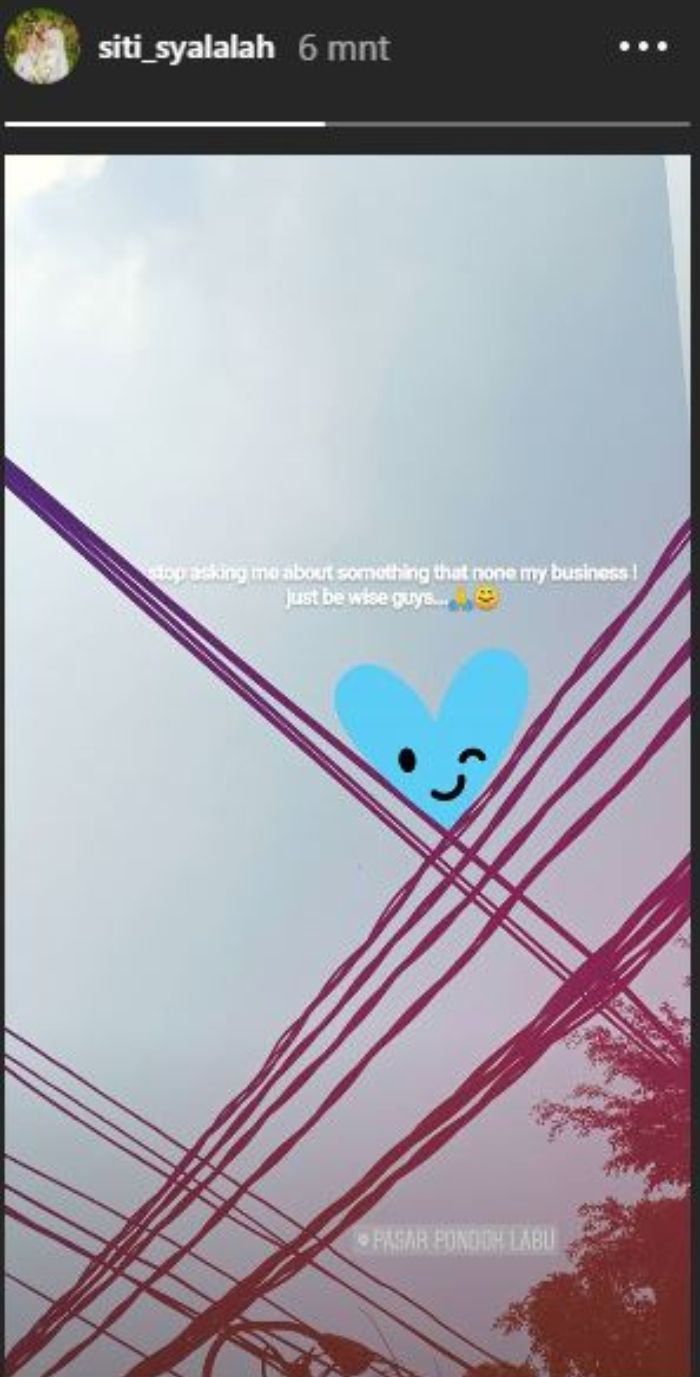The width and height of the screenshot is (700, 1377).
Task: Open the Pasar Pondok Labu location sticker
Action: coord(455,1242)
